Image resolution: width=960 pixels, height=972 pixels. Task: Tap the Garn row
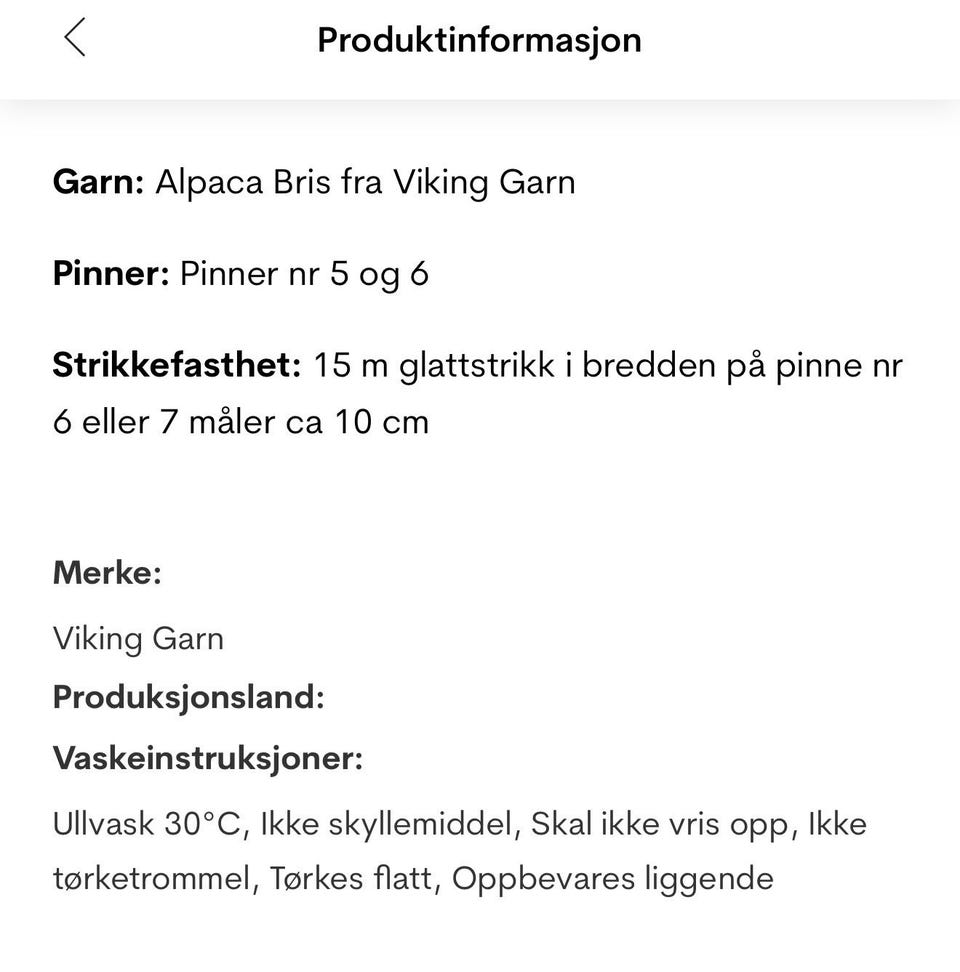pyautogui.click(x=314, y=182)
